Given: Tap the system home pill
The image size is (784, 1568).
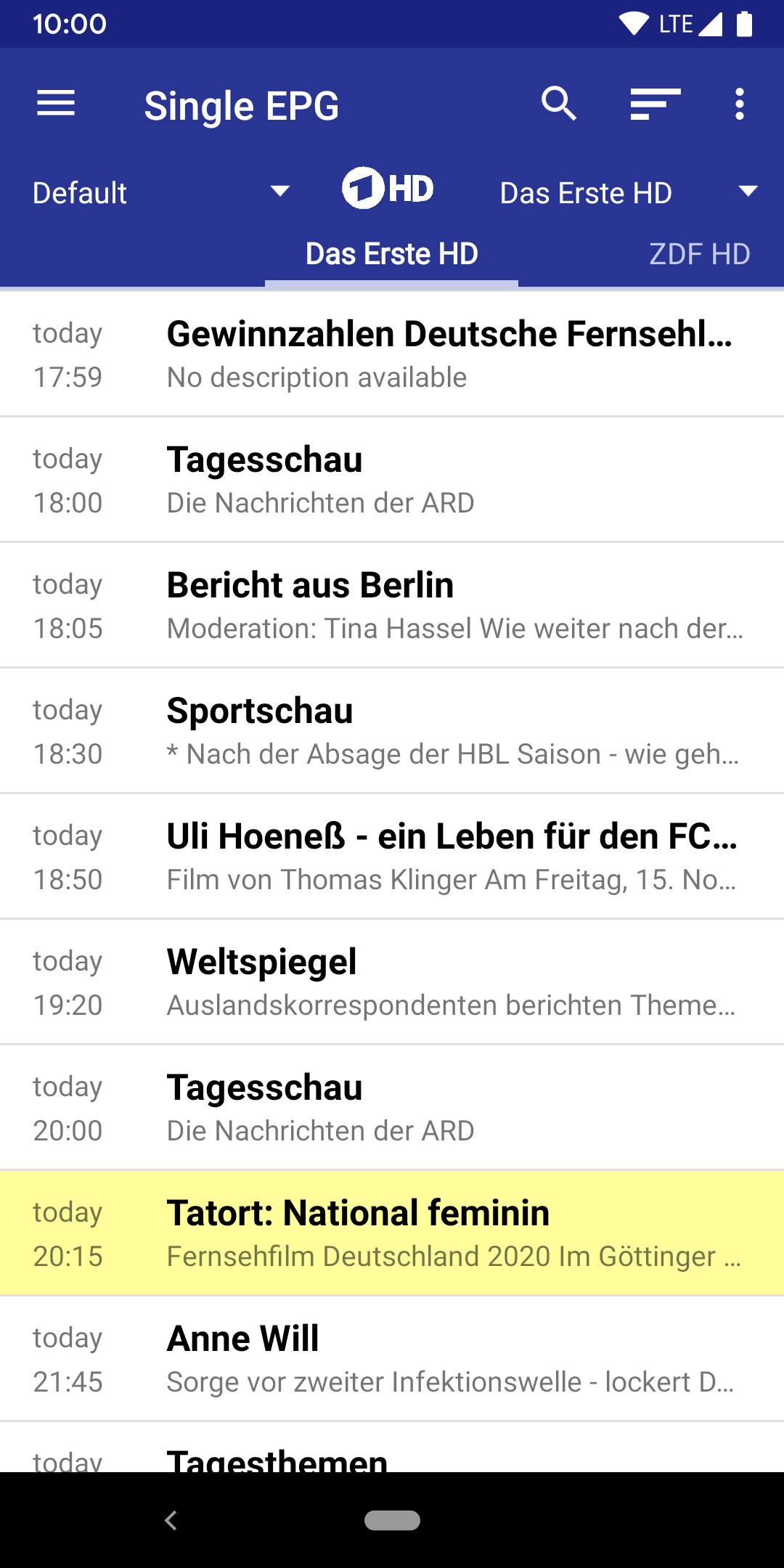Looking at the screenshot, I should click(392, 1520).
